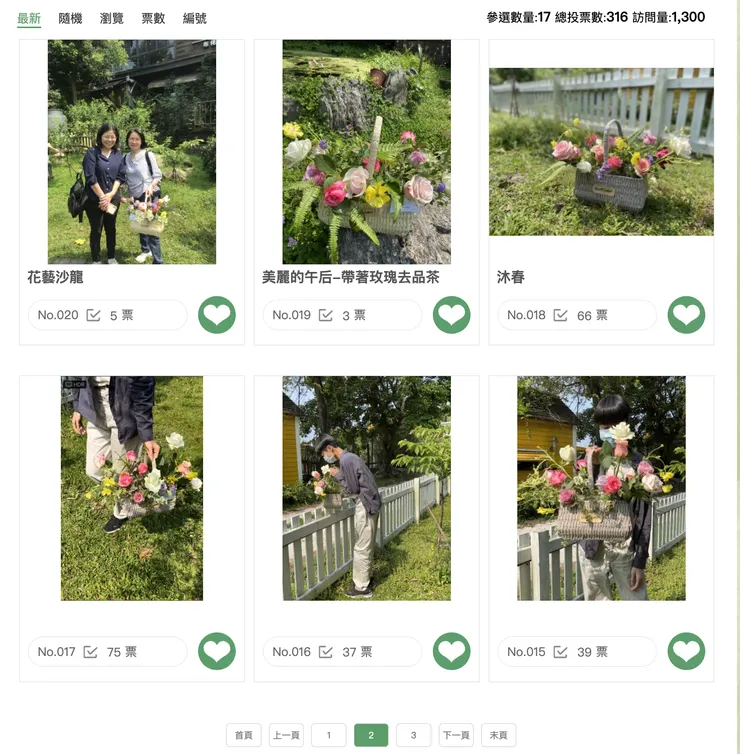Image resolution: width=740 pixels, height=754 pixels.
Task: Vote heart for entry No.019
Action: 452,315
